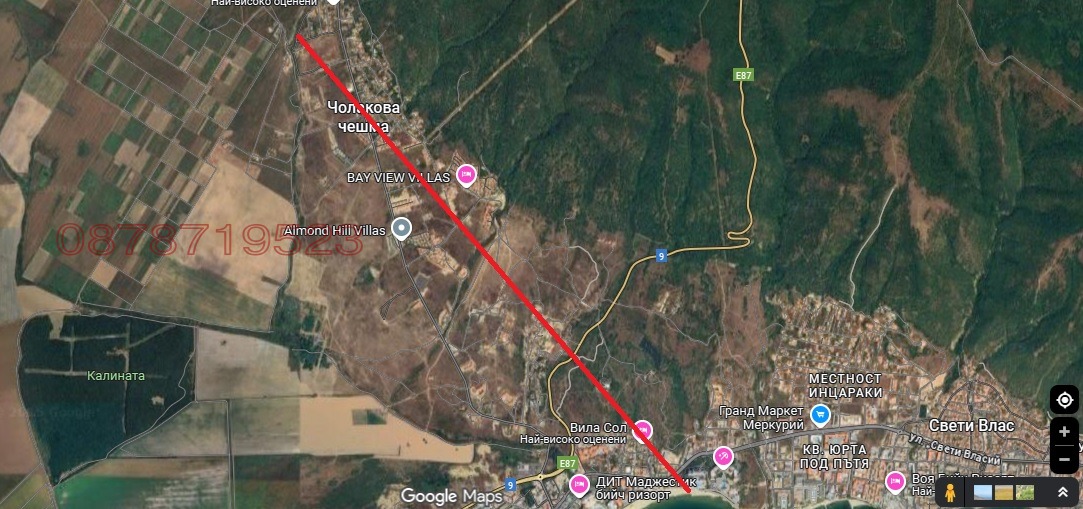This screenshot has height=509, width=1083.
Task: Open the first imagery thumbnail beside pegman
Action: coord(983,493)
